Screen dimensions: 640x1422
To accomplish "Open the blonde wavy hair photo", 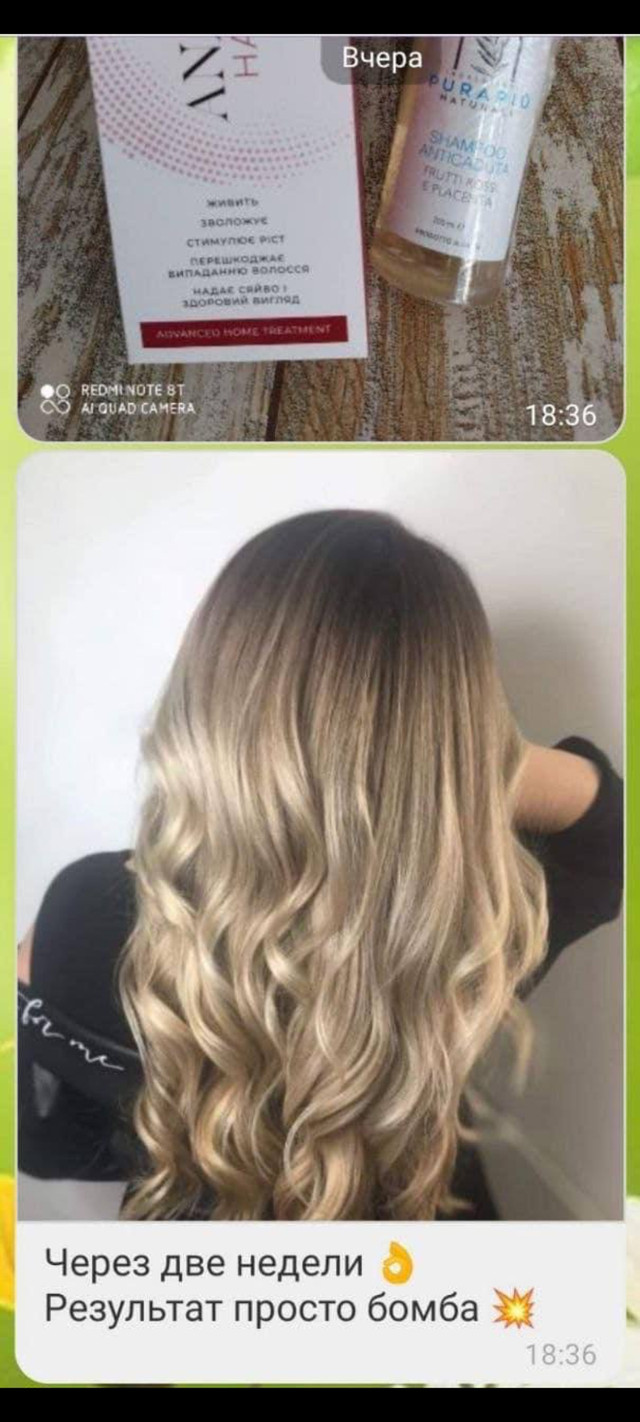I will [320, 835].
